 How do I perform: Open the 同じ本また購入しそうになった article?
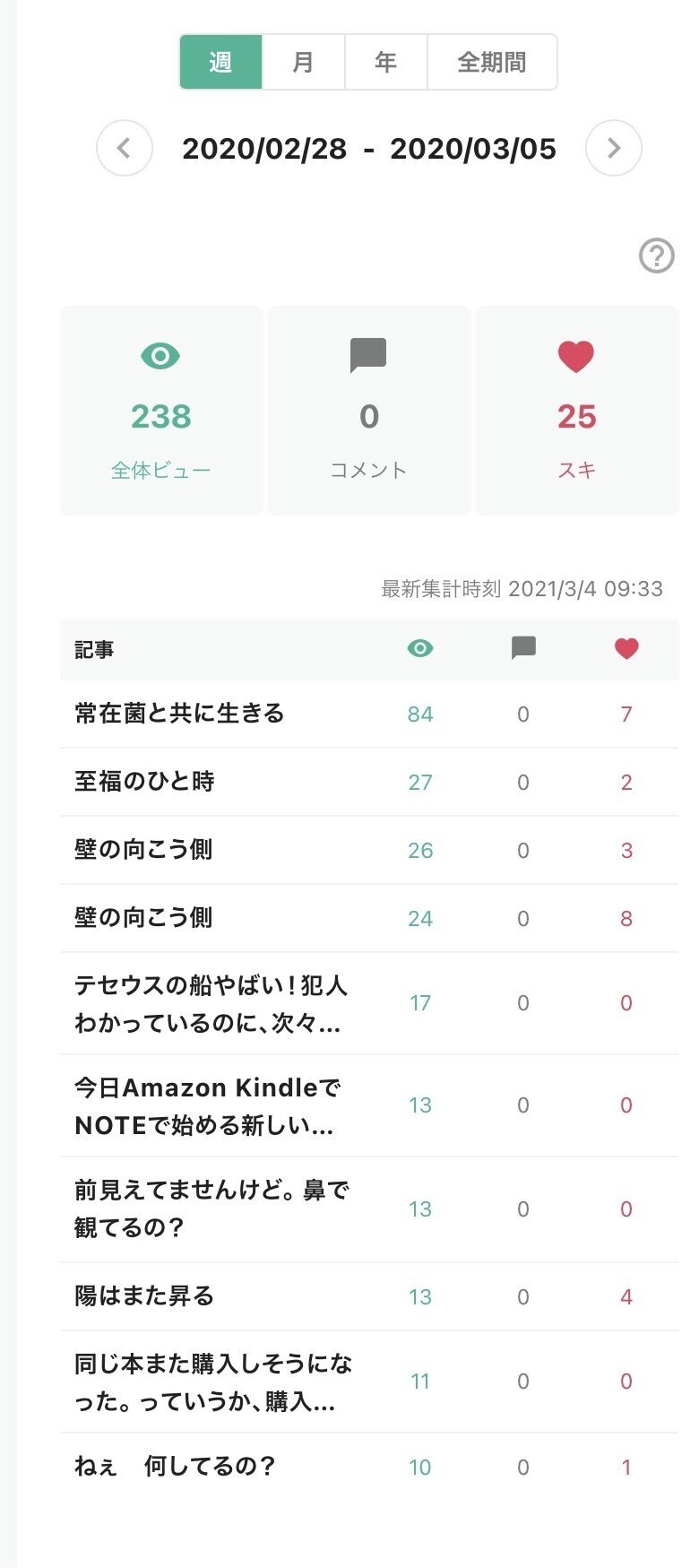tap(213, 1382)
